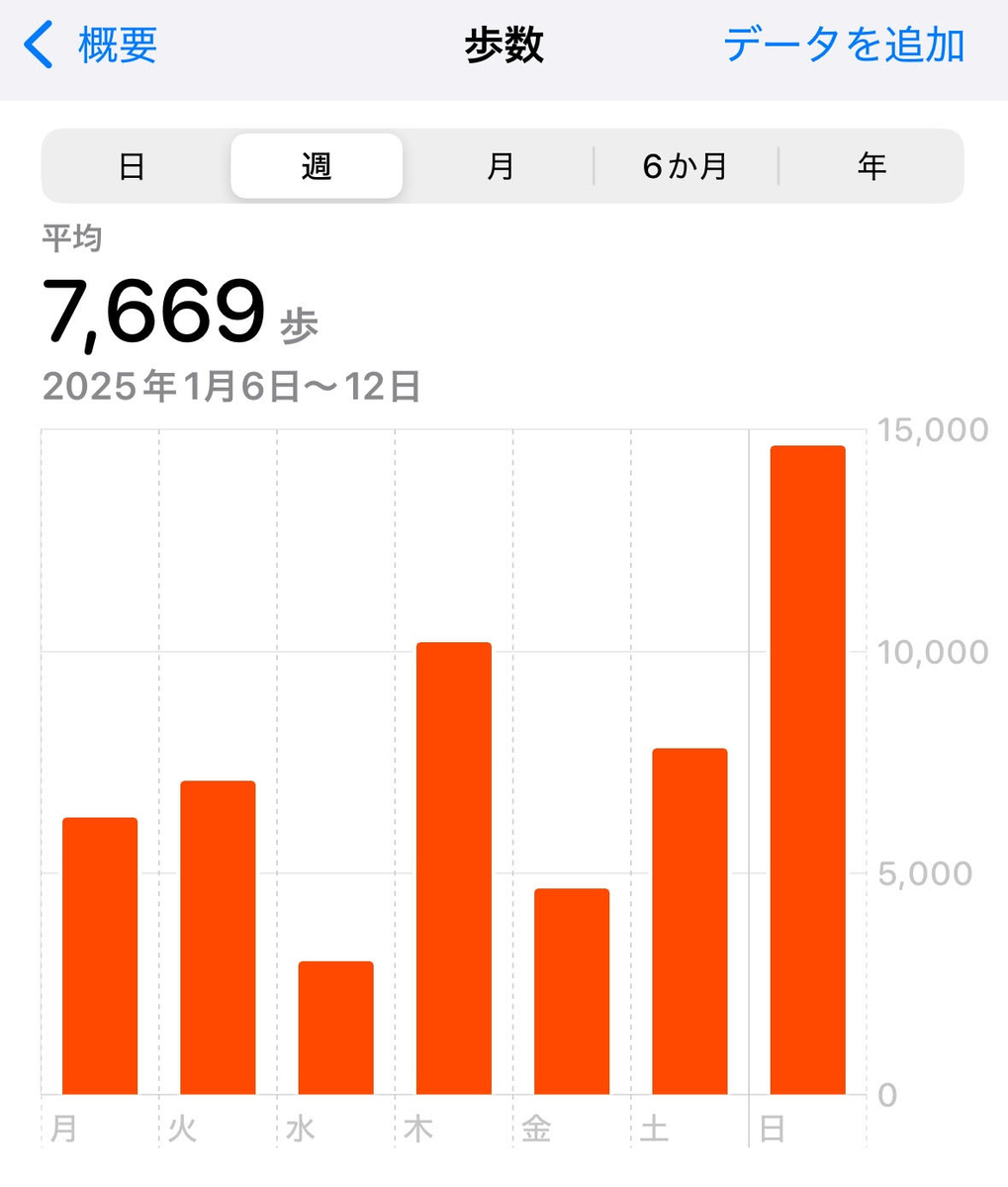Select the bar for 水 (Wednesday)
The height and width of the screenshot is (1187, 1008).
point(335,1027)
